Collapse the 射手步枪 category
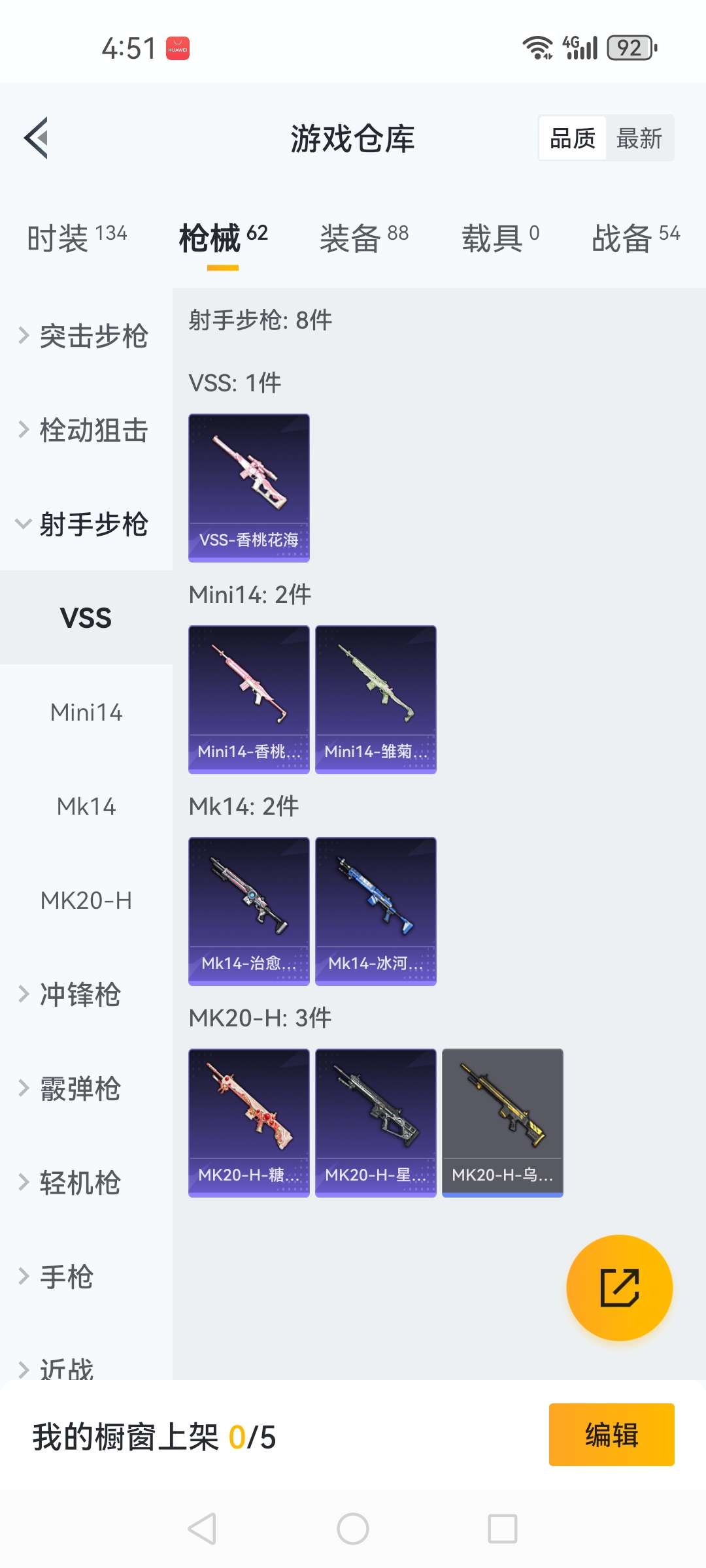This screenshot has height=1568, width=706. (86, 524)
